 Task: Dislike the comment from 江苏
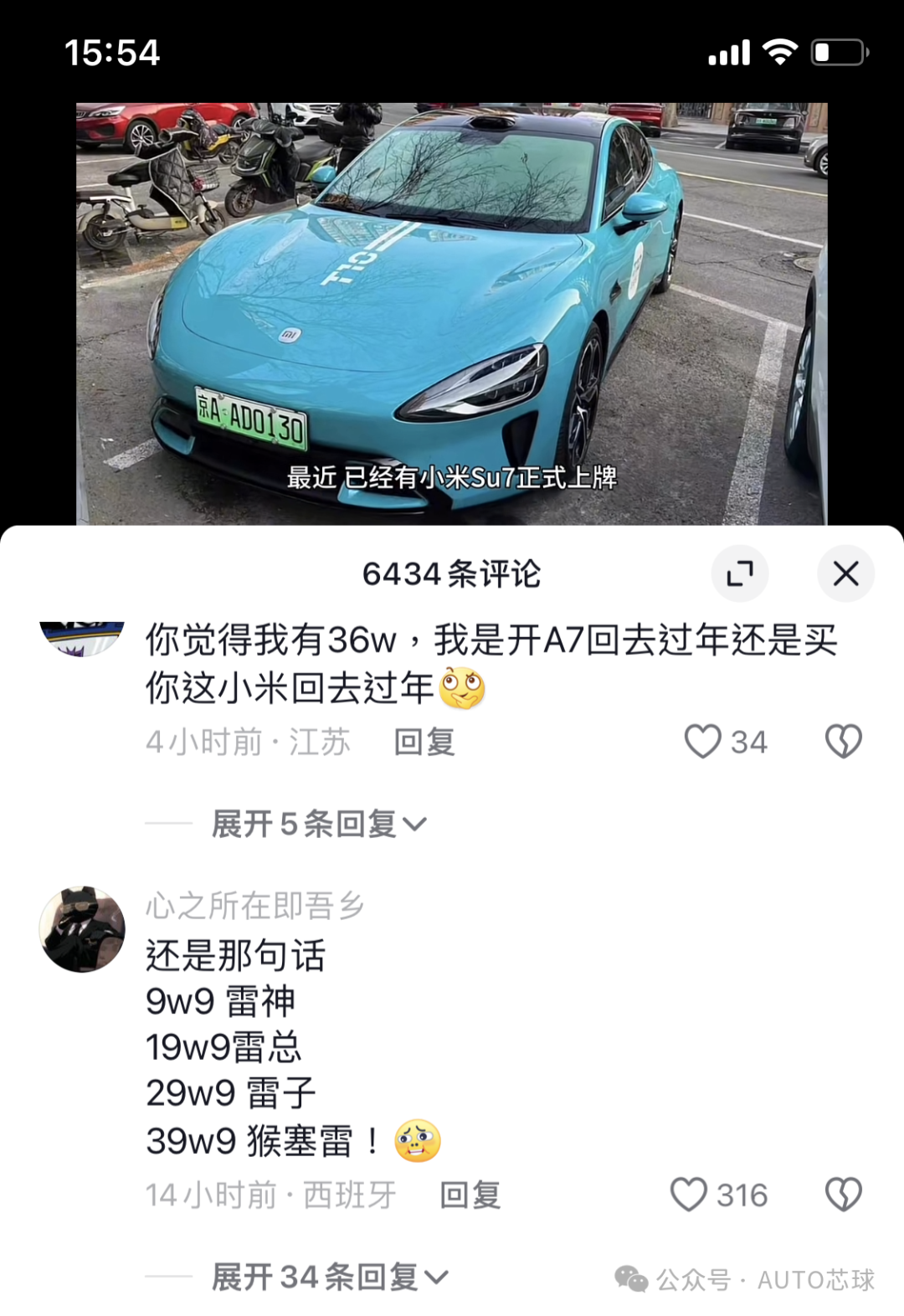843,742
